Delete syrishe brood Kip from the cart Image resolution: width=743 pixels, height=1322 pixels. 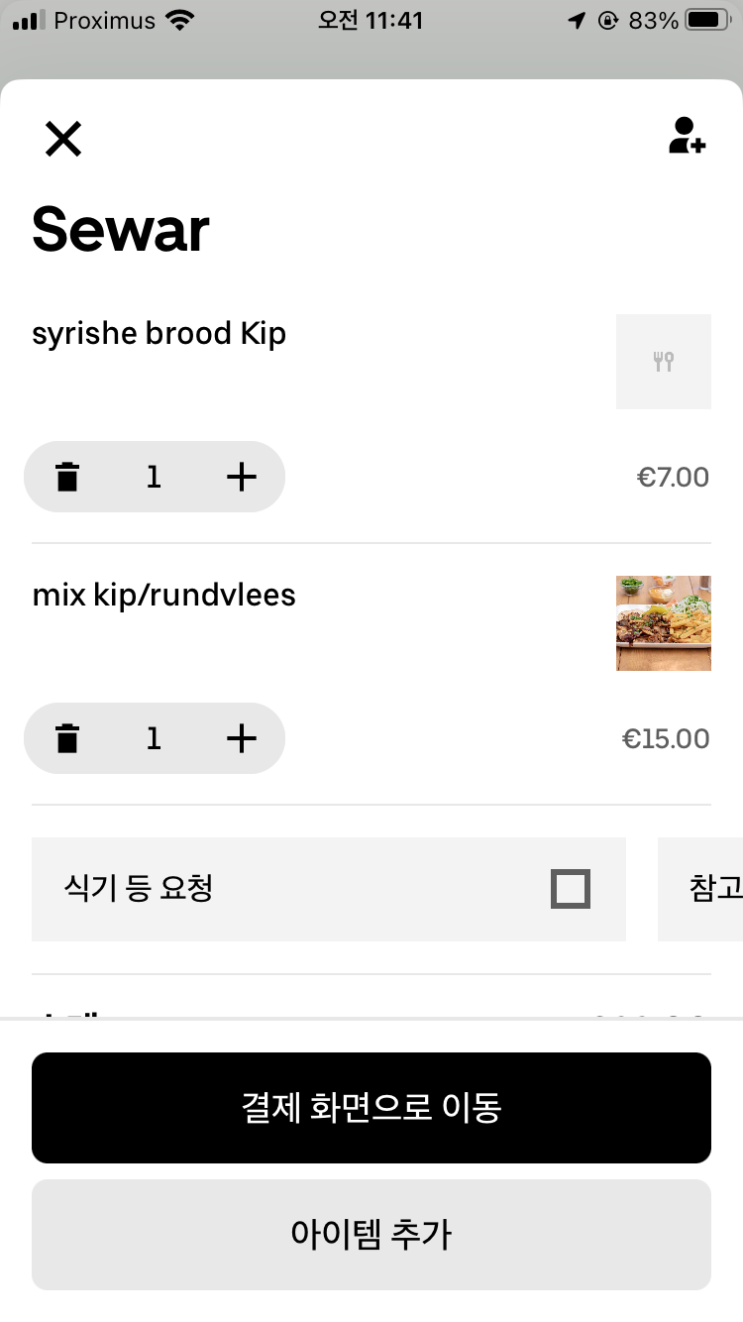67,477
